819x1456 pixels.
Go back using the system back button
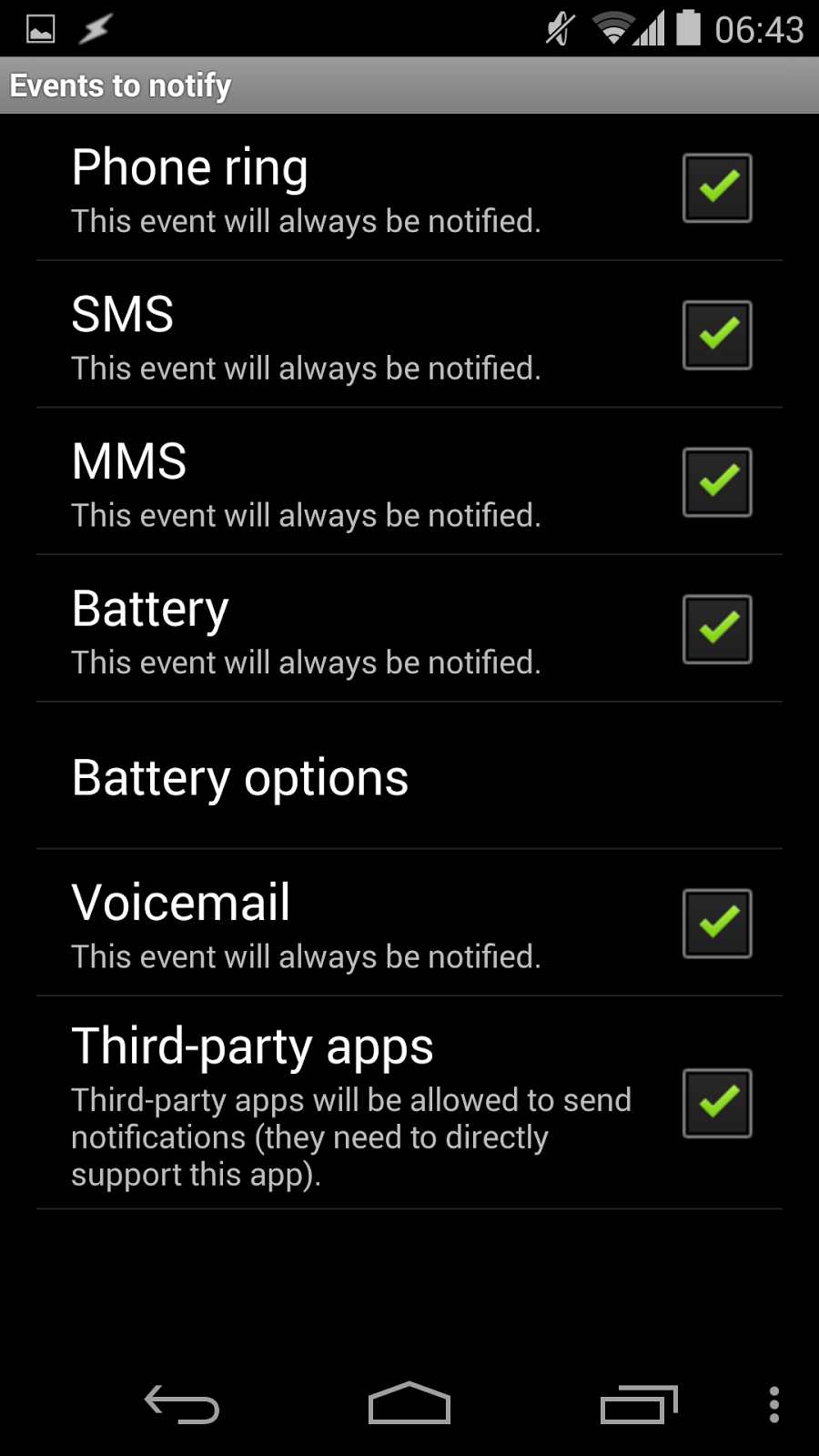pyautogui.click(x=182, y=1404)
